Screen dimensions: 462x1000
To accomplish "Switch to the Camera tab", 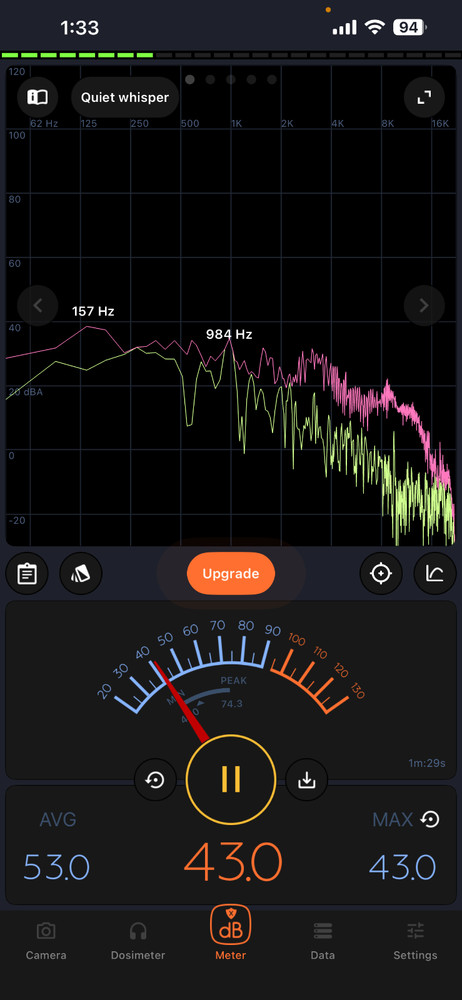I will click(x=46, y=942).
